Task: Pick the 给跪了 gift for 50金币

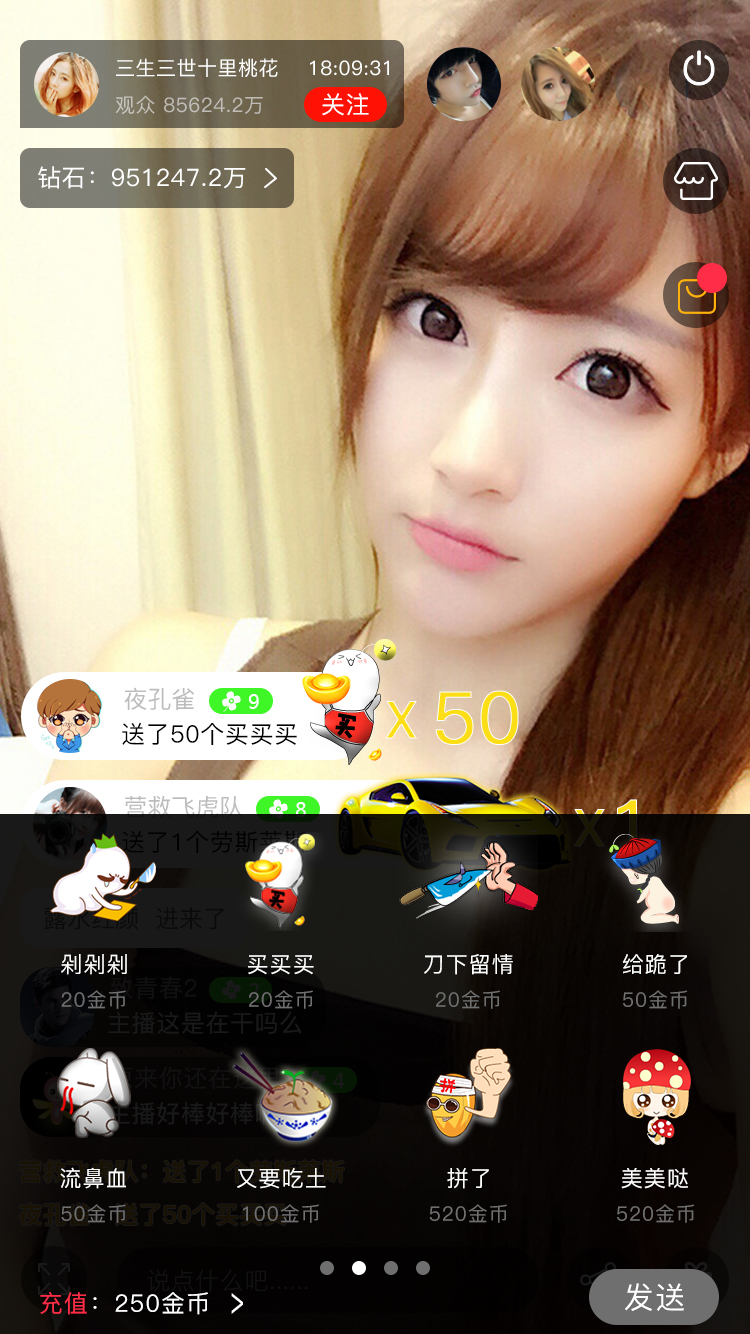Action: tap(655, 920)
